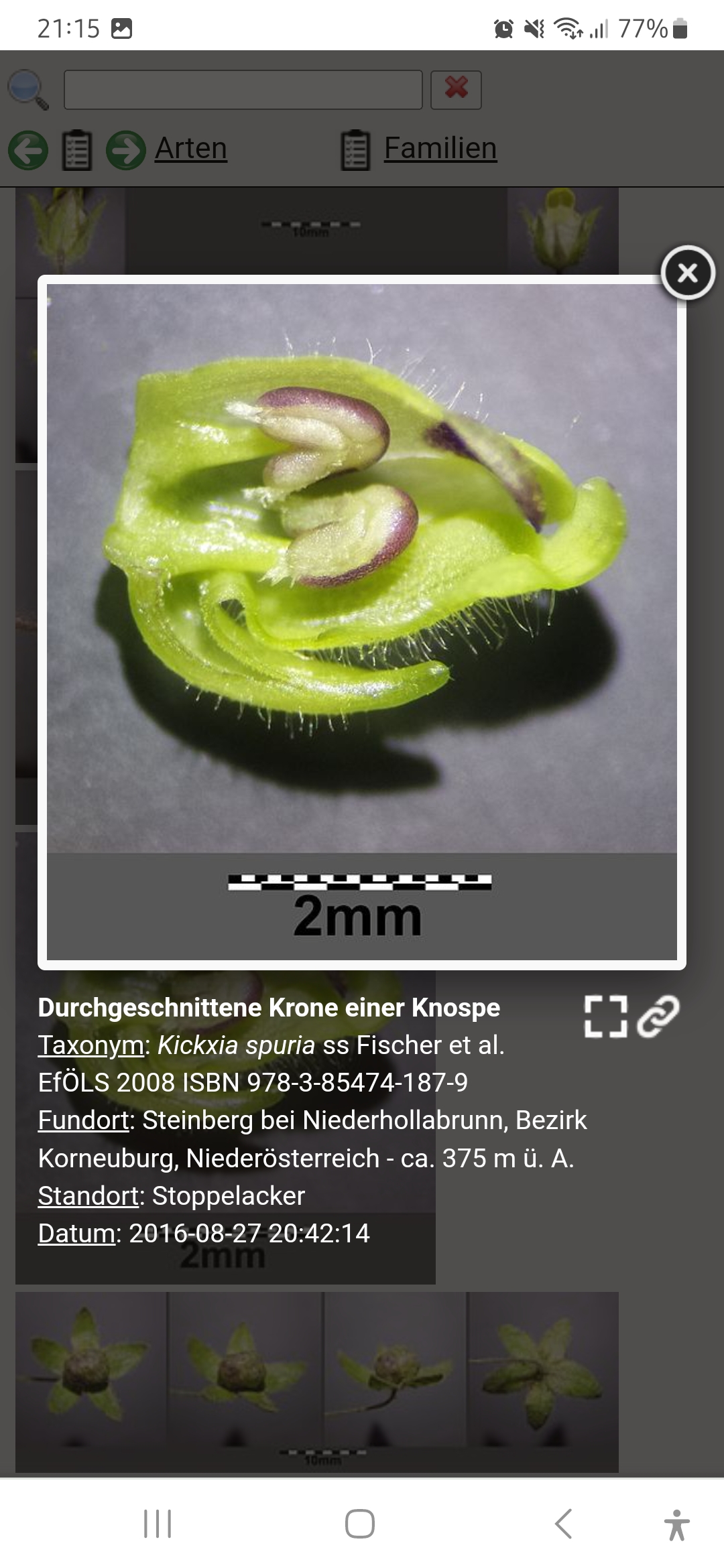Image resolution: width=724 pixels, height=1568 pixels.
Task: Open the Datum link
Action: (x=76, y=1233)
